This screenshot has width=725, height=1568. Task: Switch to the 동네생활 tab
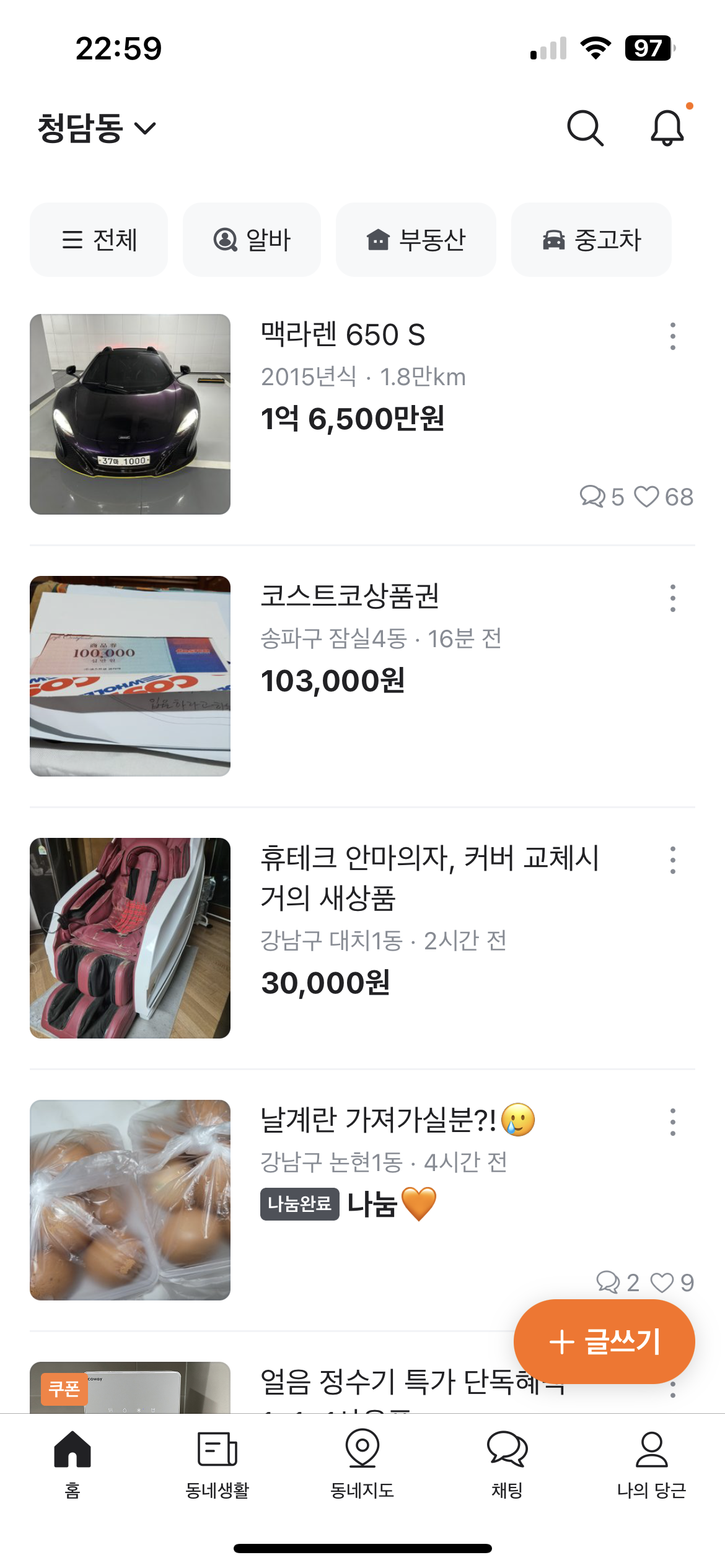click(x=217, y=1463)
